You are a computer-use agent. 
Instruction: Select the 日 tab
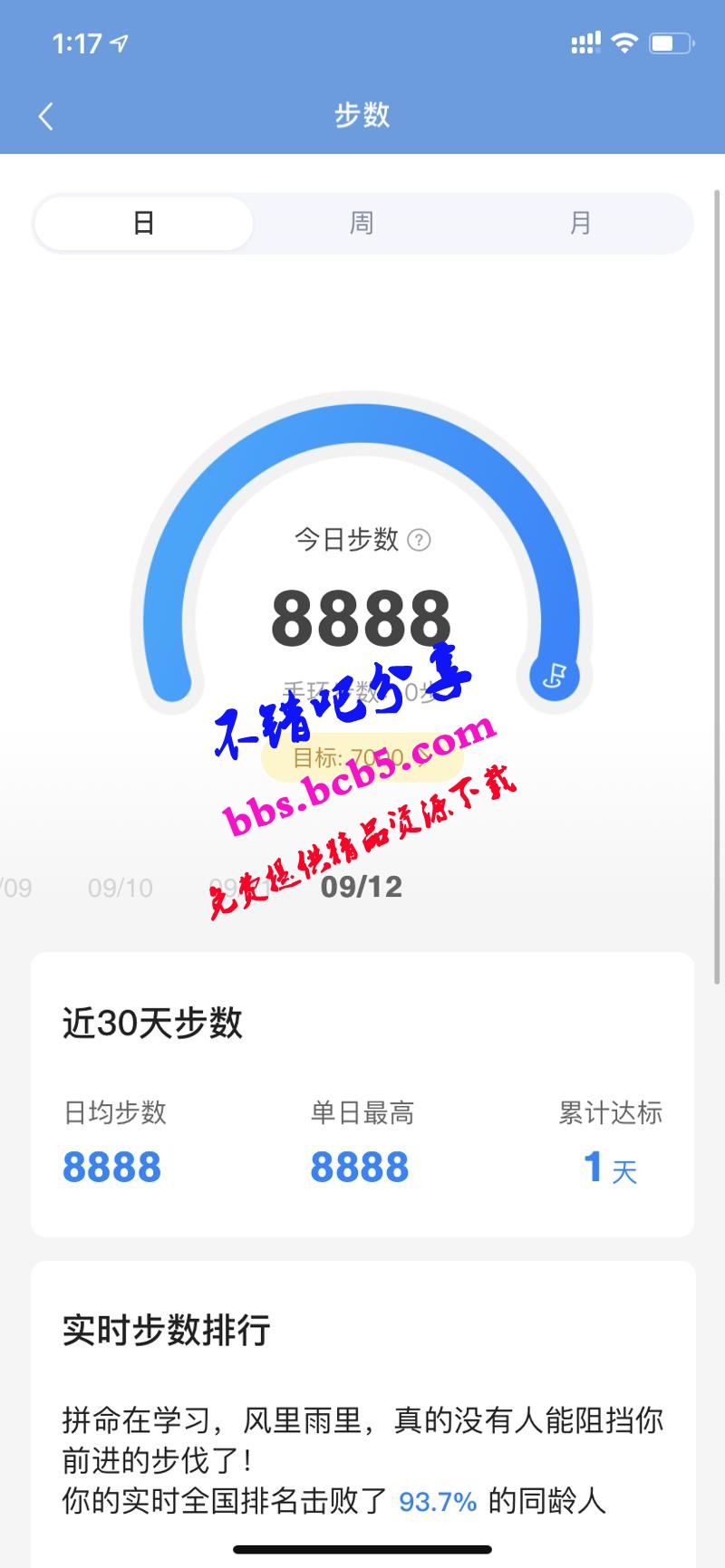pyautogui.click(x=144, y=223)
